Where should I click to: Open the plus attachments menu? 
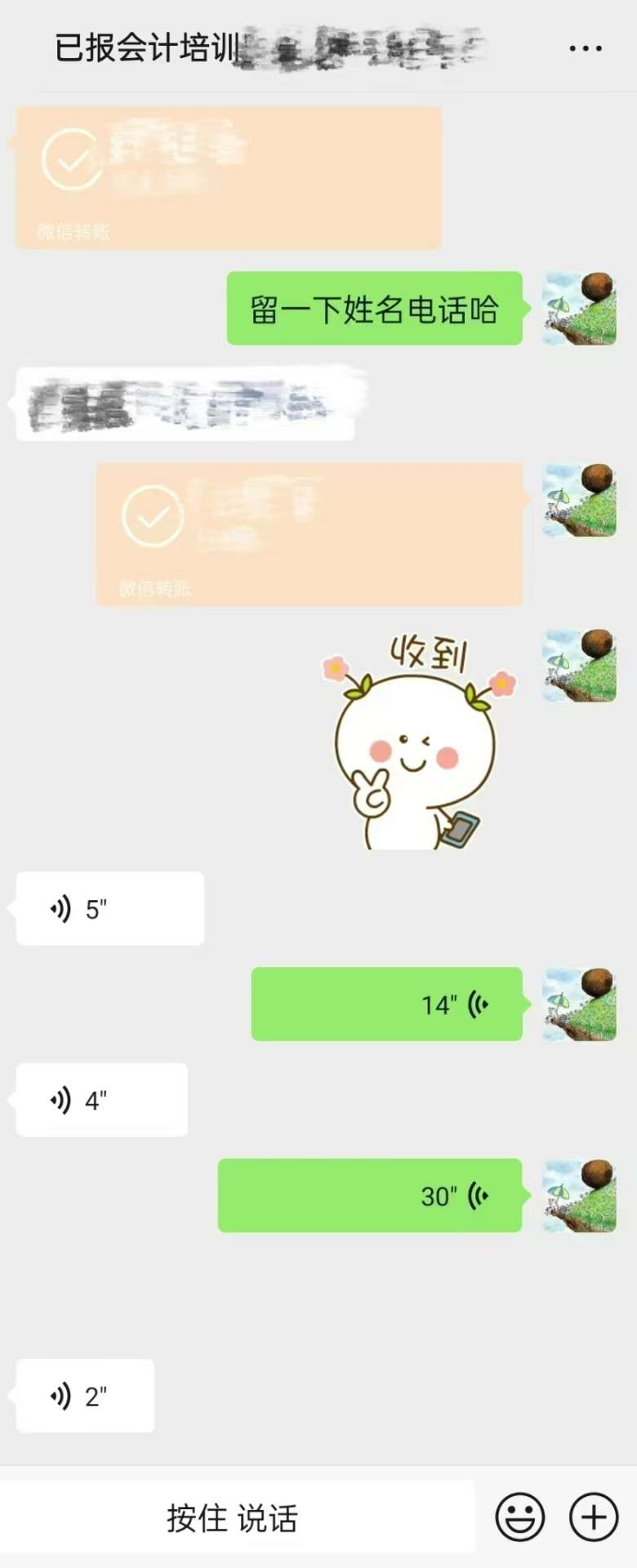pyautogui.click(x=594, y=1517)
